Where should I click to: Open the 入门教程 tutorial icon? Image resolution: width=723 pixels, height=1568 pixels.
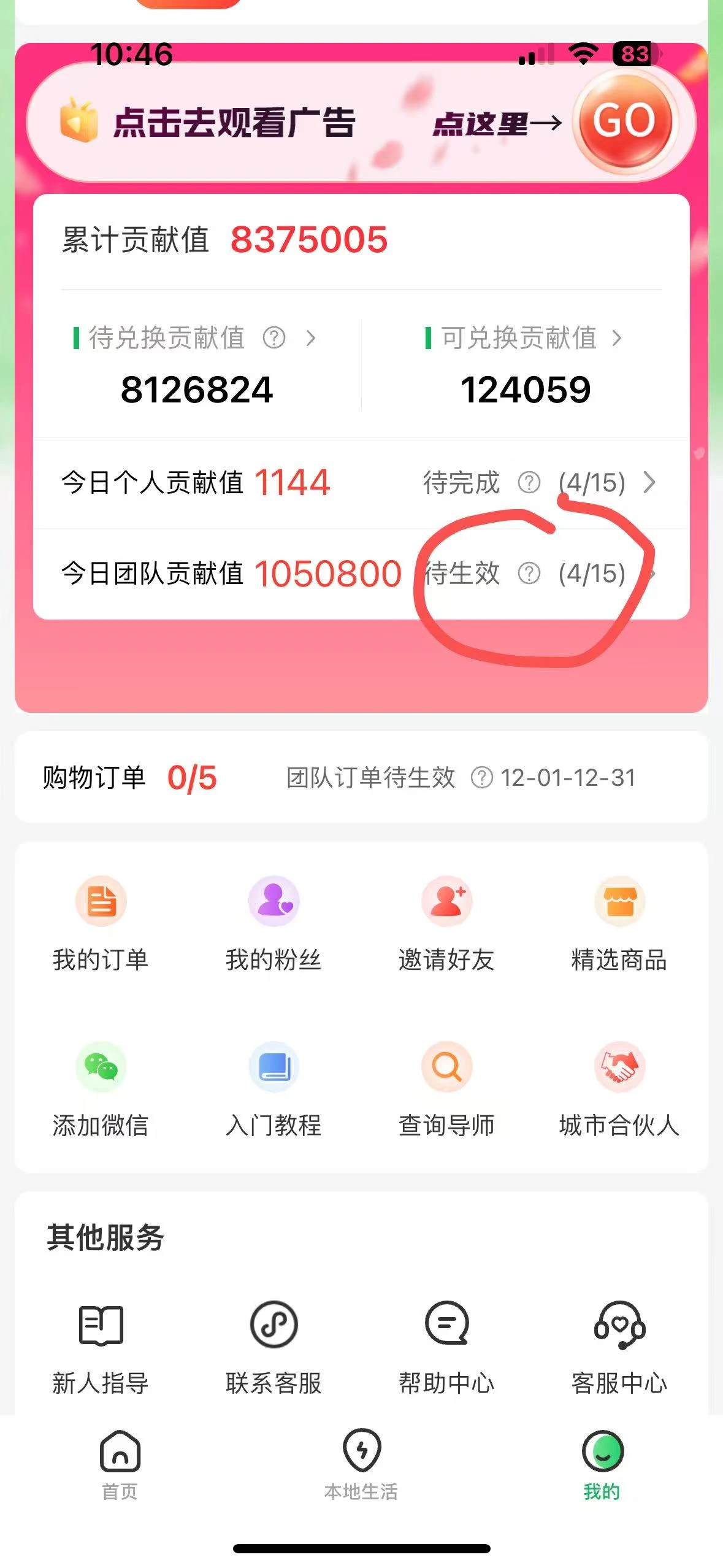274,1066
